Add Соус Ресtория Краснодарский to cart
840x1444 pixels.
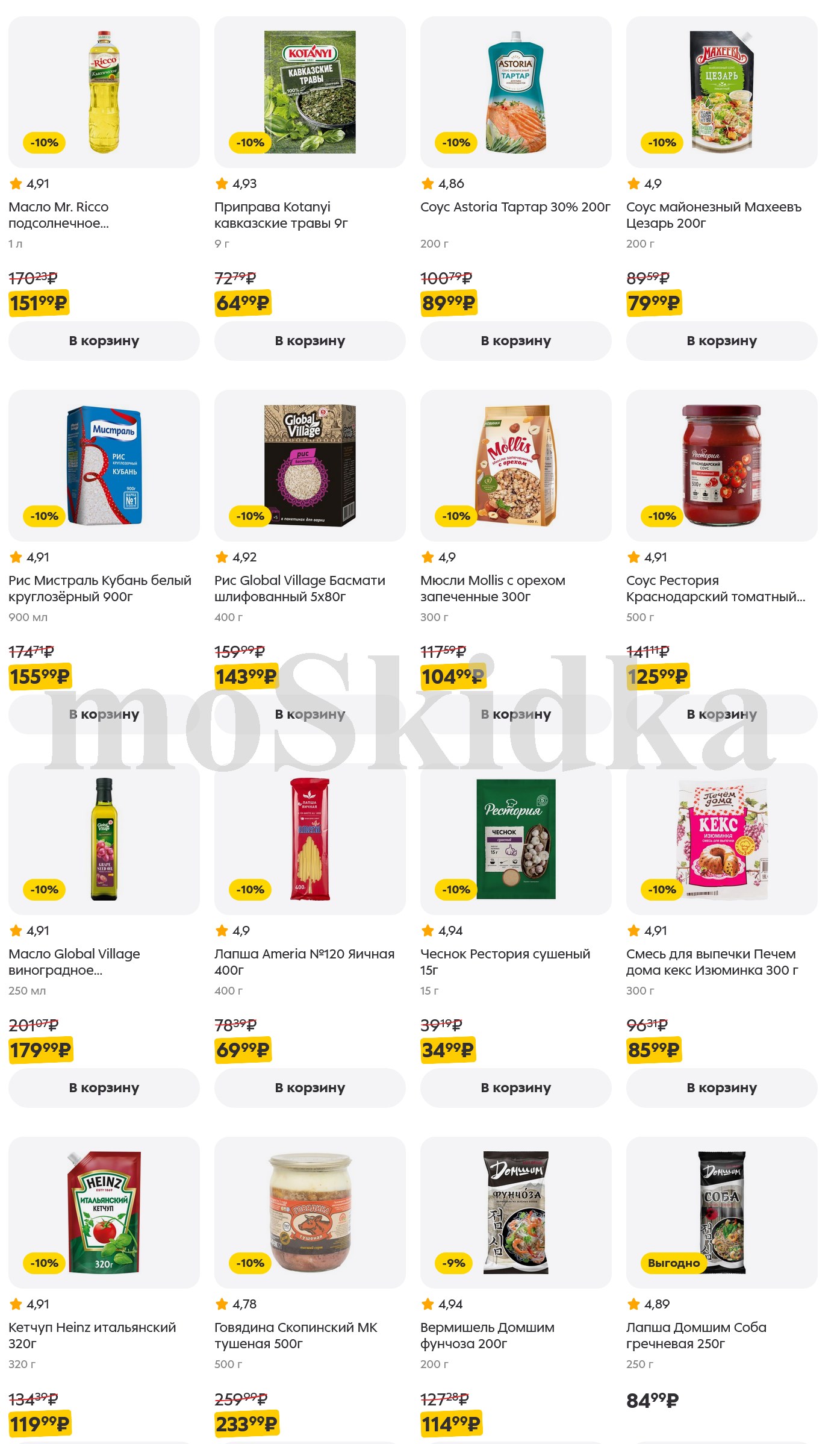pyautogui.click(x=721, y=714)
